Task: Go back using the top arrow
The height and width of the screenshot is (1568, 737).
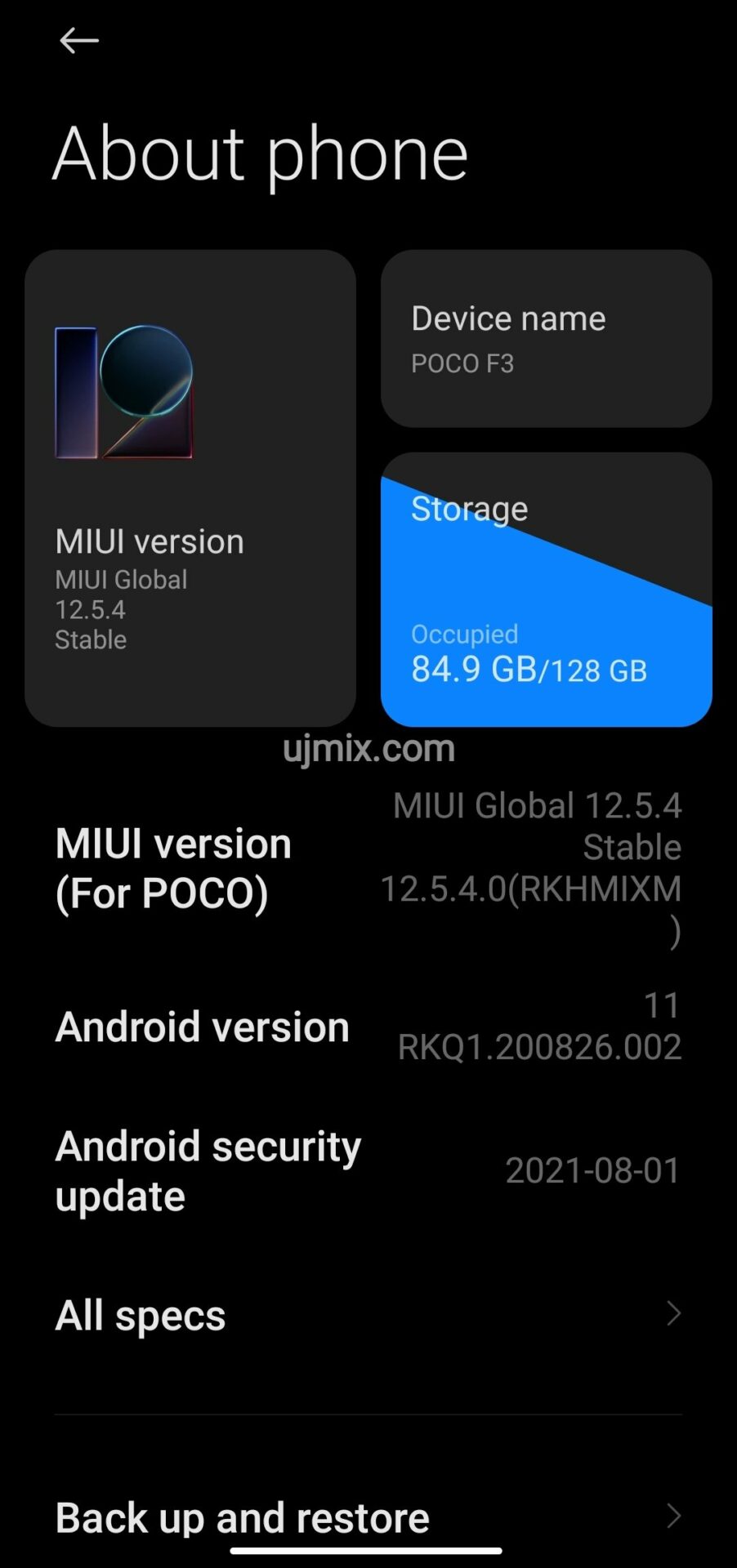Action: 79,40
